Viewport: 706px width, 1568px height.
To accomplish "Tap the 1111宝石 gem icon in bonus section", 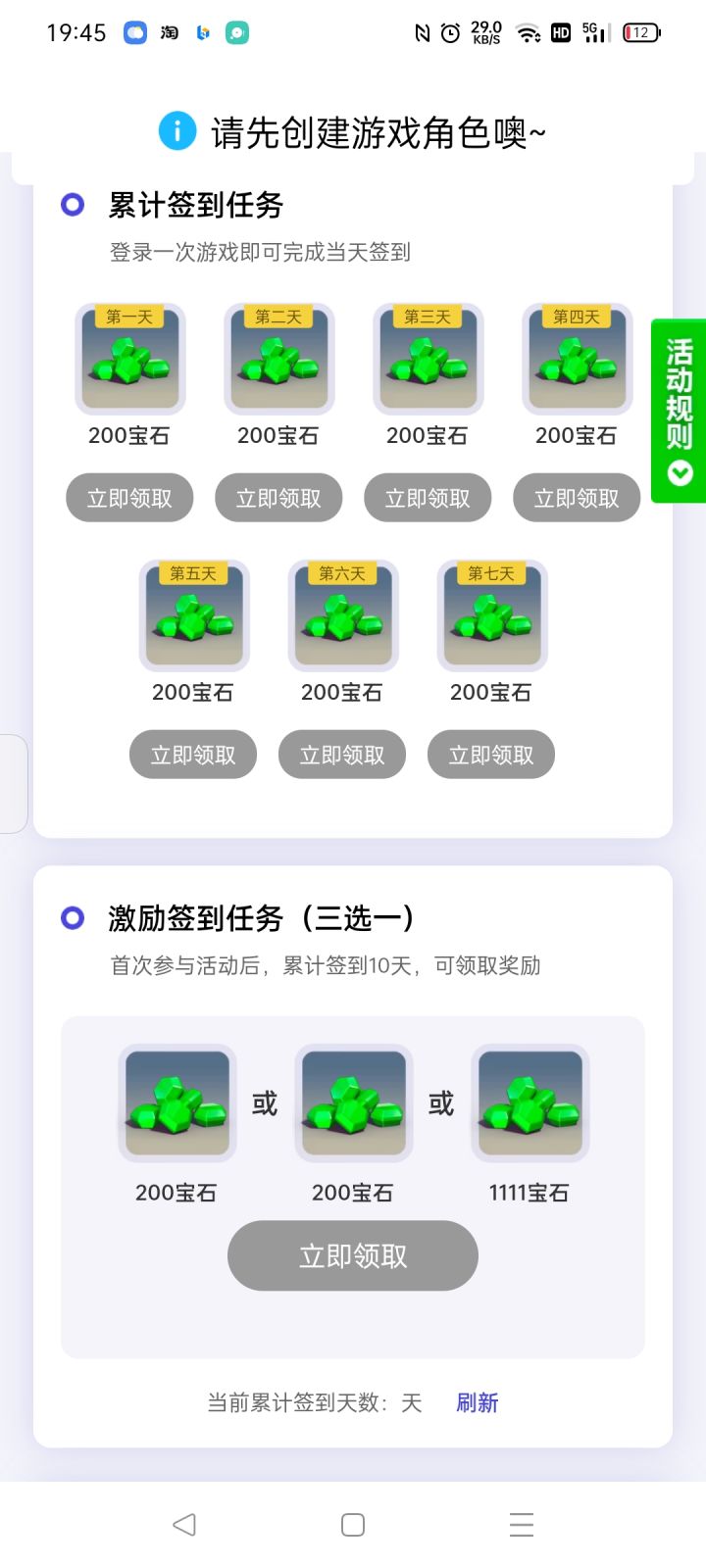I will [x=529, y=1104].
